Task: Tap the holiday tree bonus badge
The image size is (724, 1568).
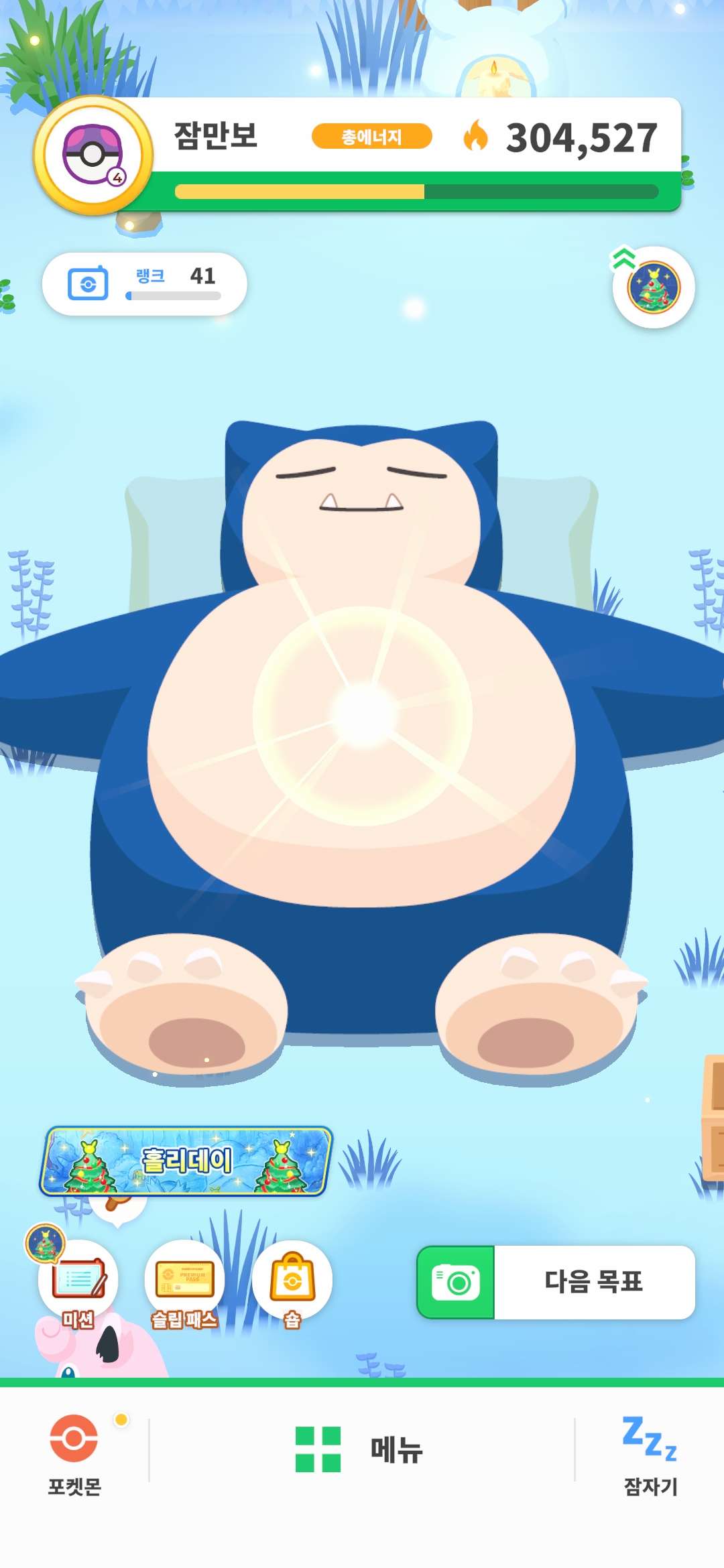Action: [654, 288]
